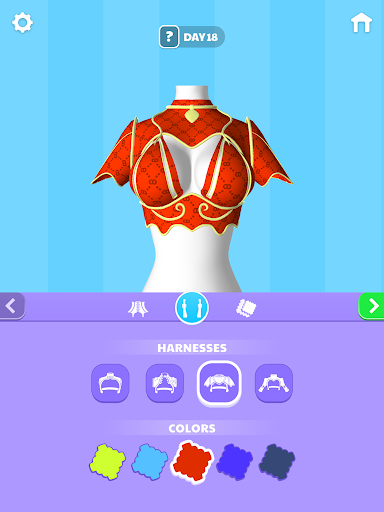Select the third winged-shoulder harness

219,383
